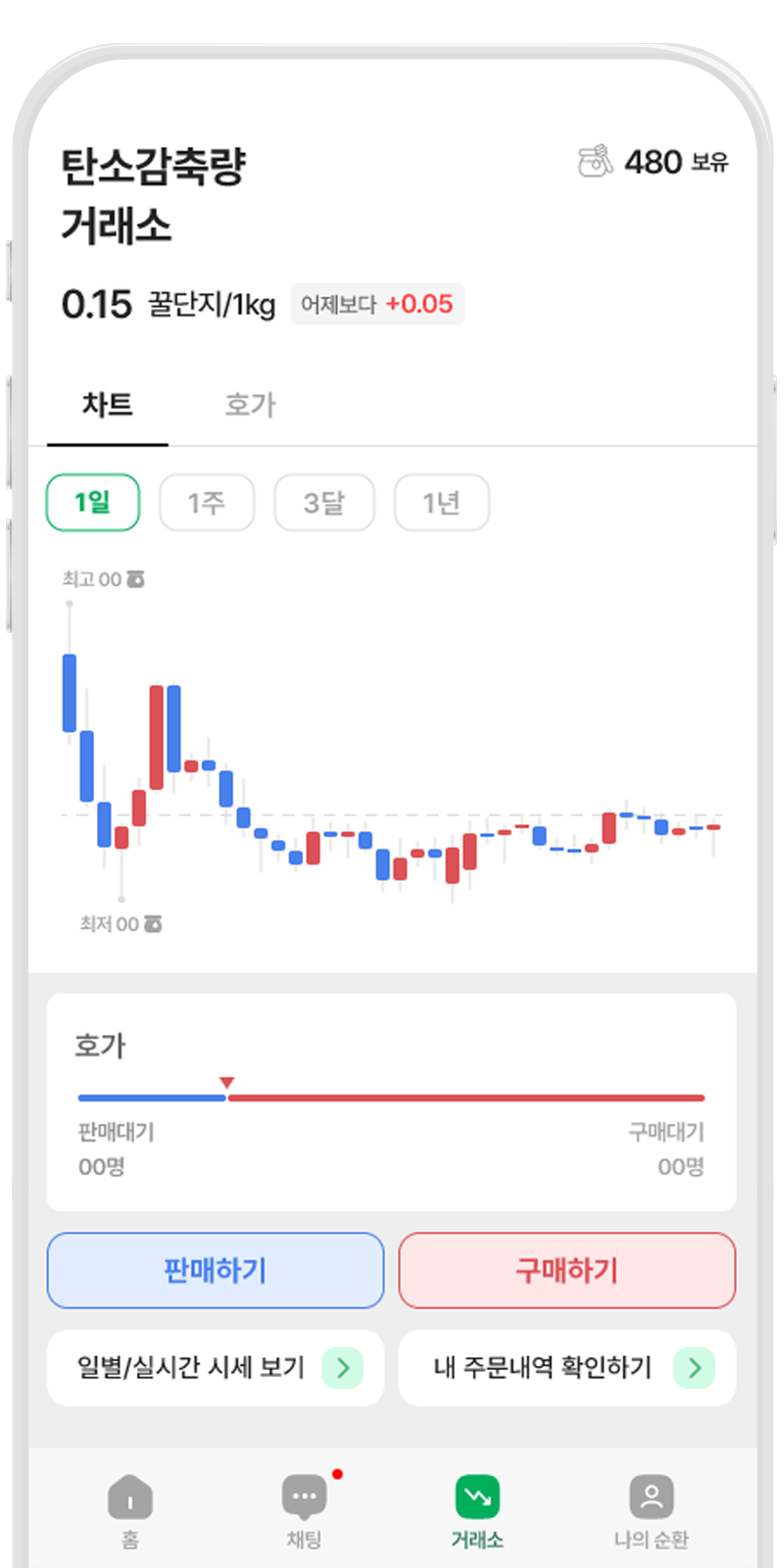Open 일별/실시간 시세 보기
Image resolution: width=784 pixels, height=1568 pixels.
click(216, 1367)
